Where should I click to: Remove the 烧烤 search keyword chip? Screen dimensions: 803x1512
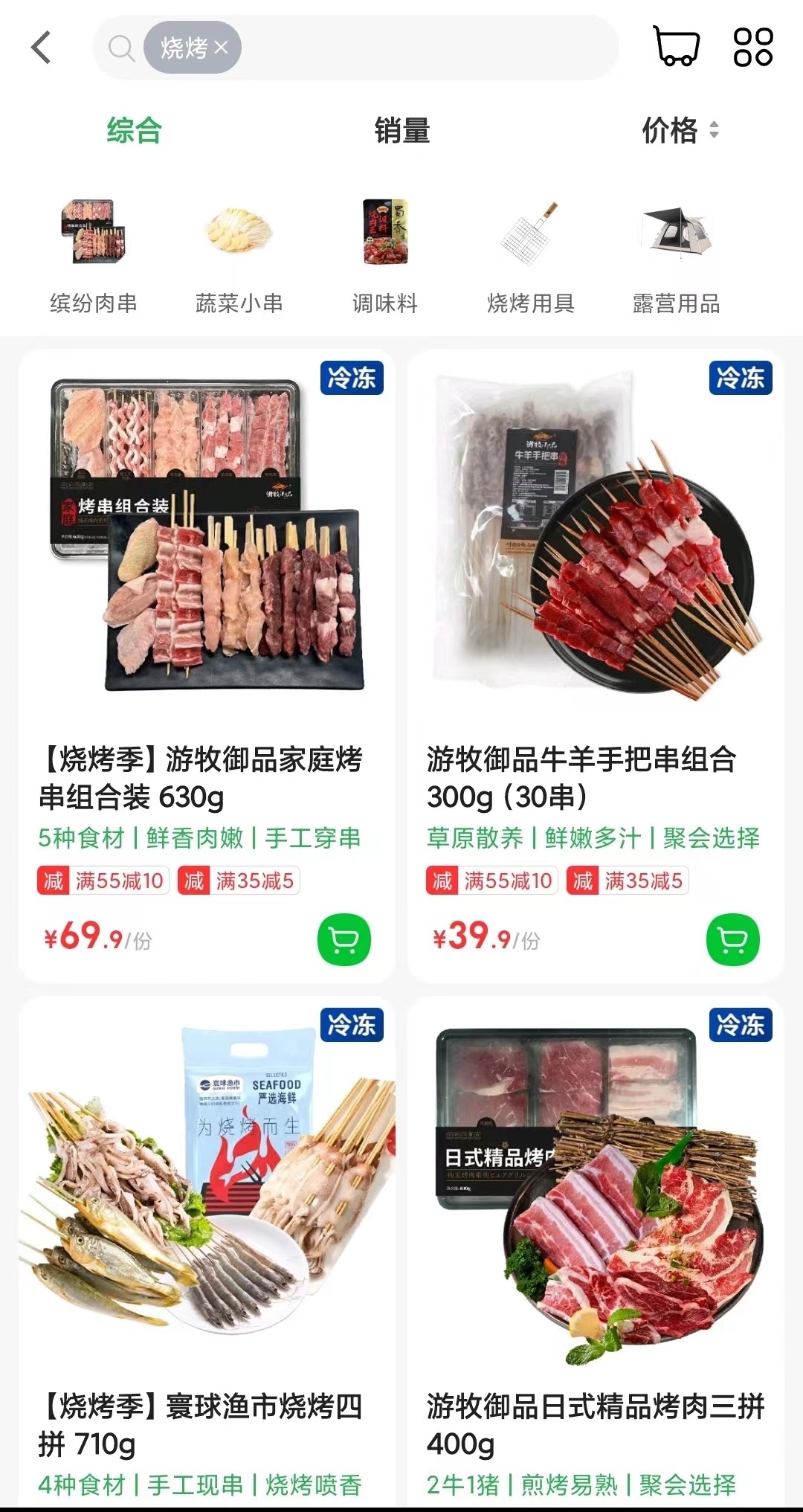click(x=221, y=48)
